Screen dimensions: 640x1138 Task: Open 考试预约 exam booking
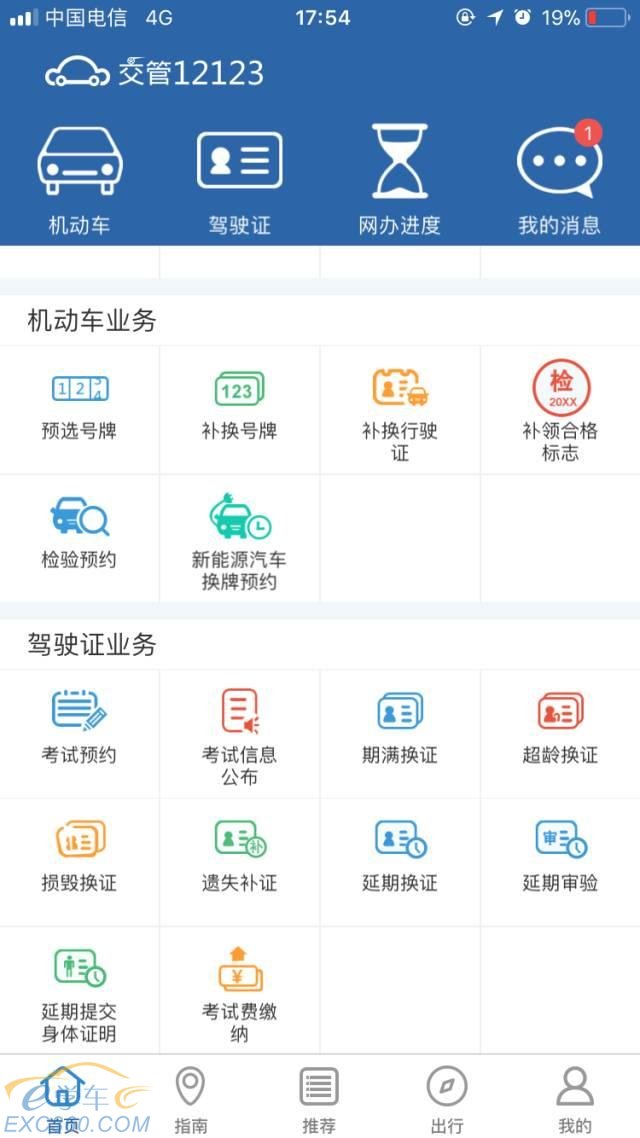80,733
